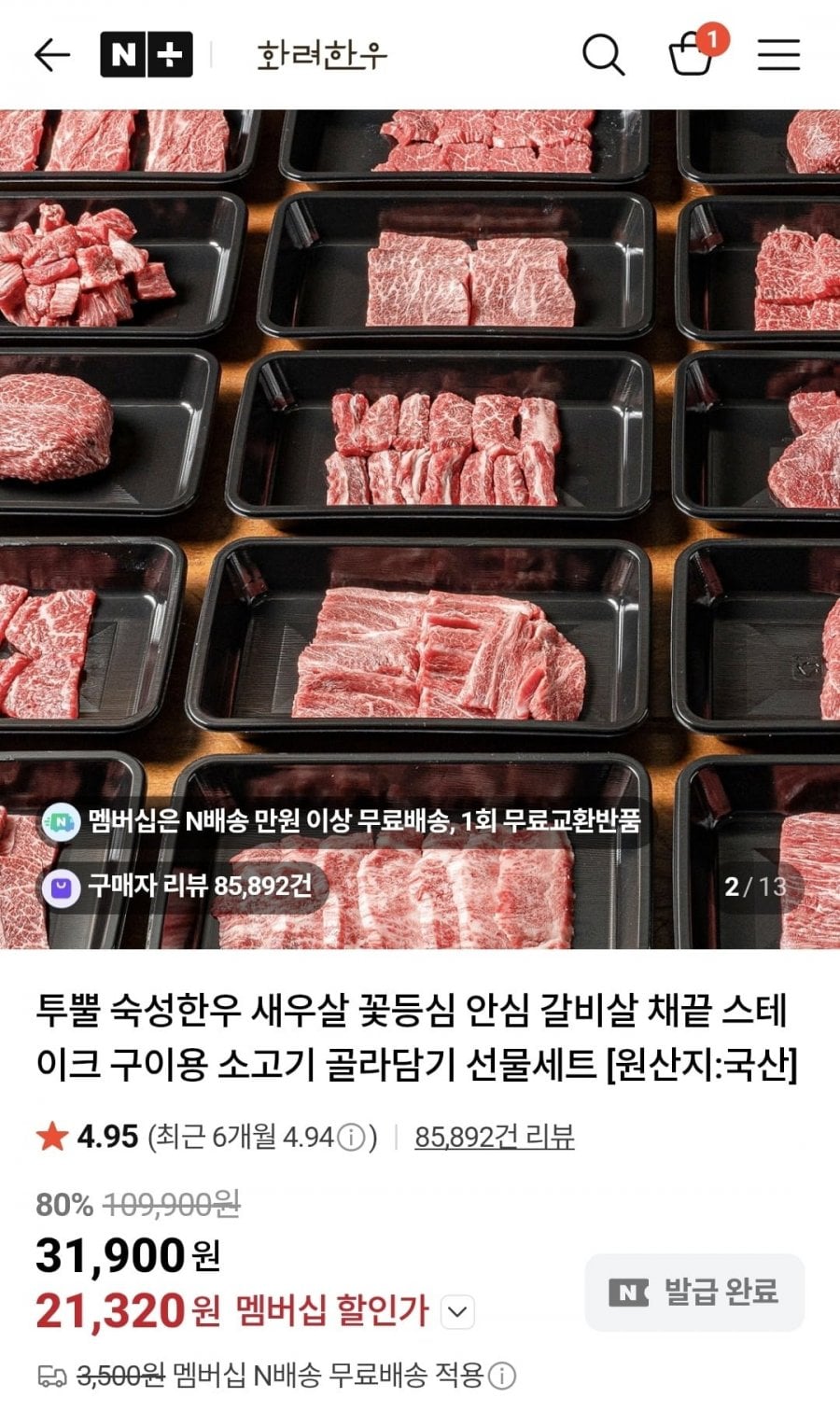
Task: Open the hamburger menu
Action: [x=778, y=56]
